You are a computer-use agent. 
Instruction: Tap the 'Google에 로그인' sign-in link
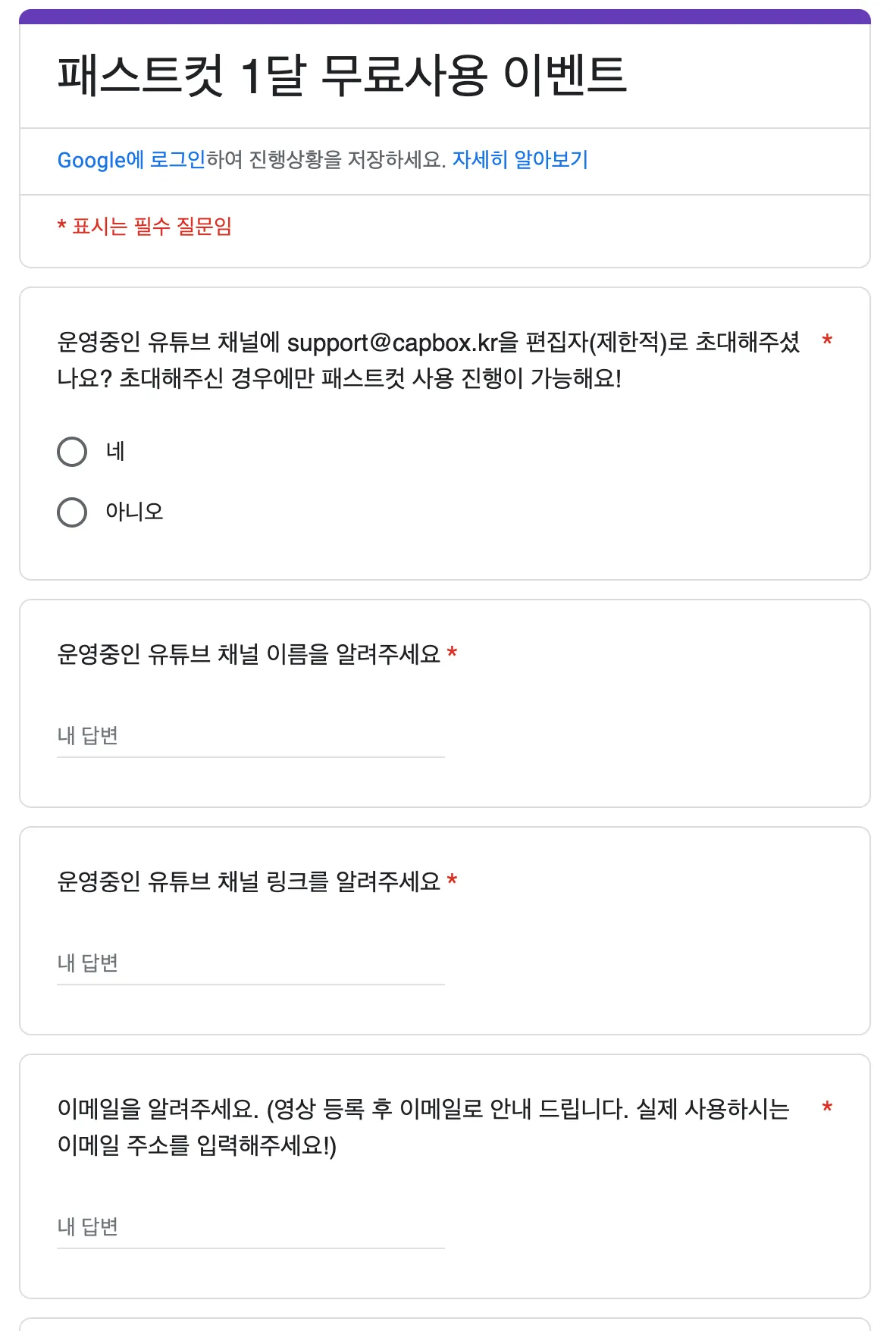click(x=131, y=160)
